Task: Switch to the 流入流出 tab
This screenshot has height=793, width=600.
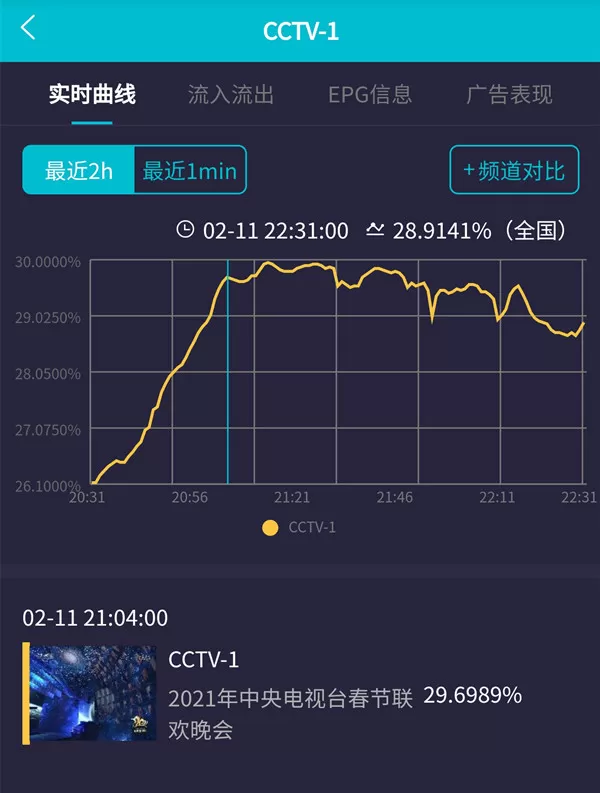Action: pos(231,95)
